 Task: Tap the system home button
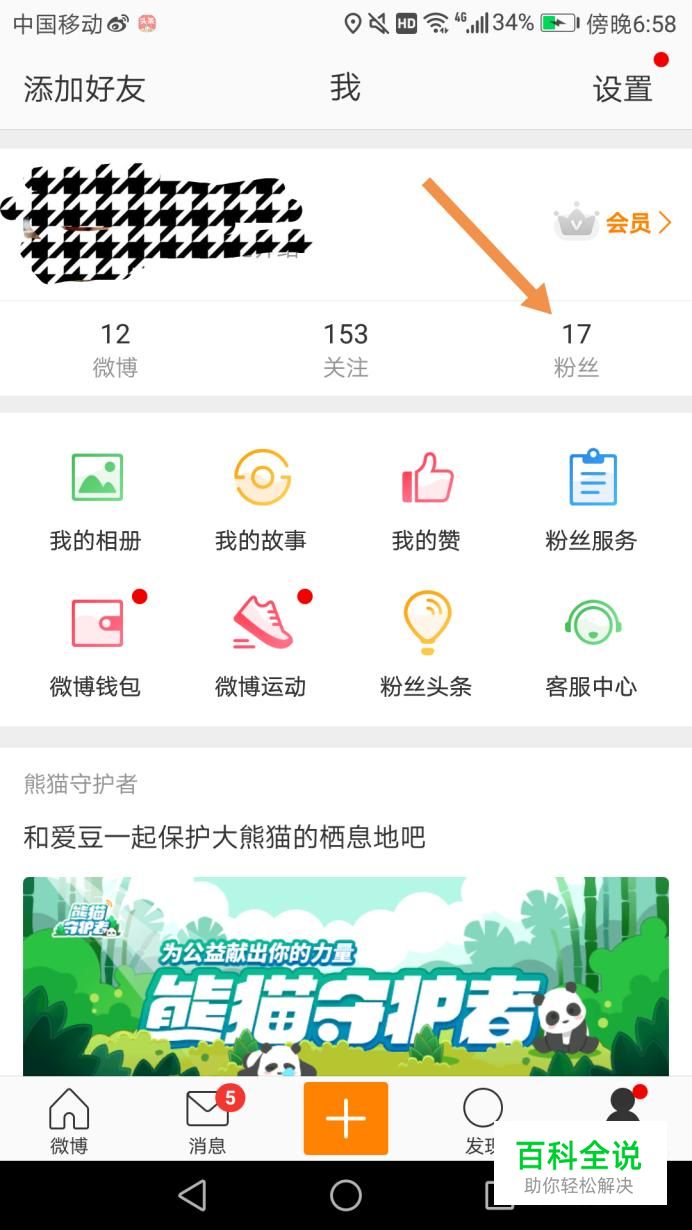click(346, 1195)
